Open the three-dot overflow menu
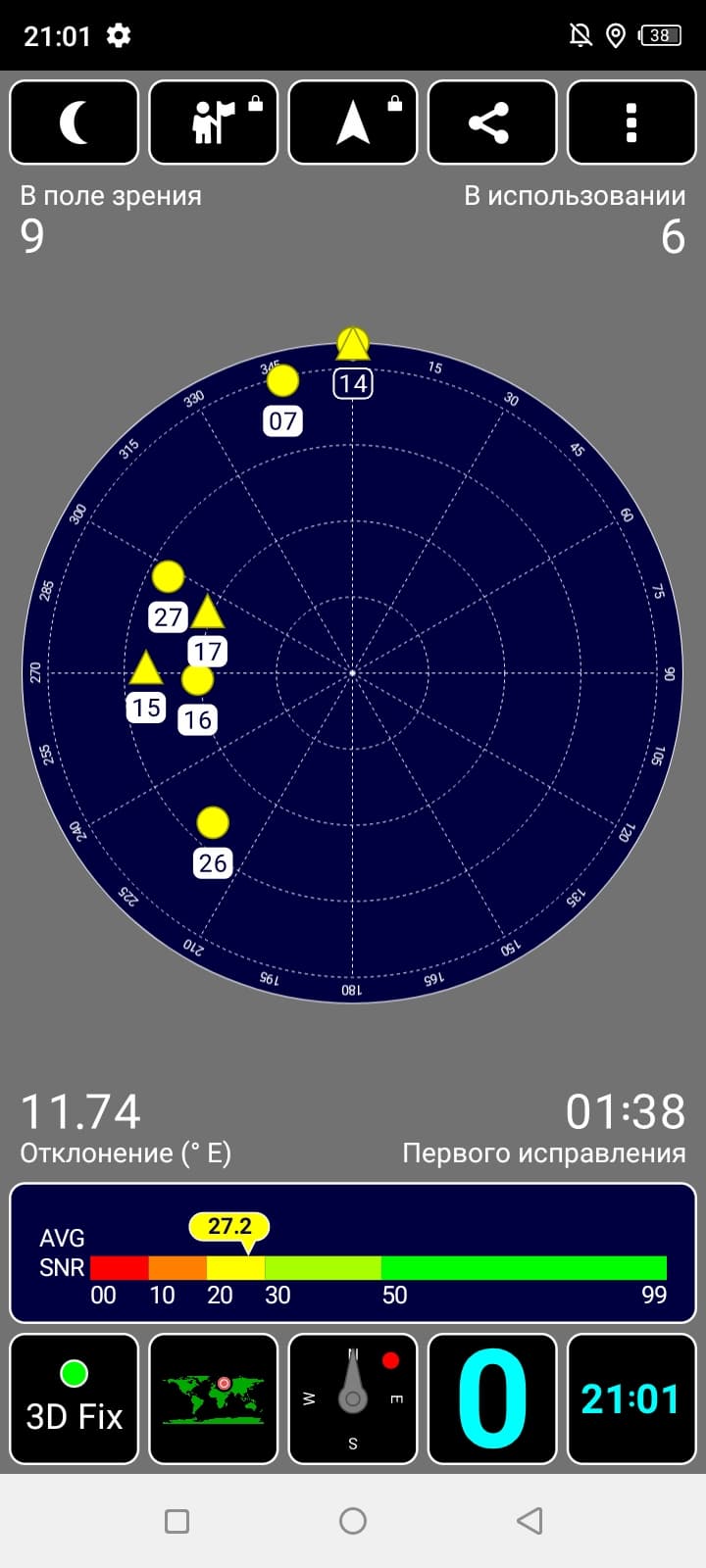 pos(631,122)
